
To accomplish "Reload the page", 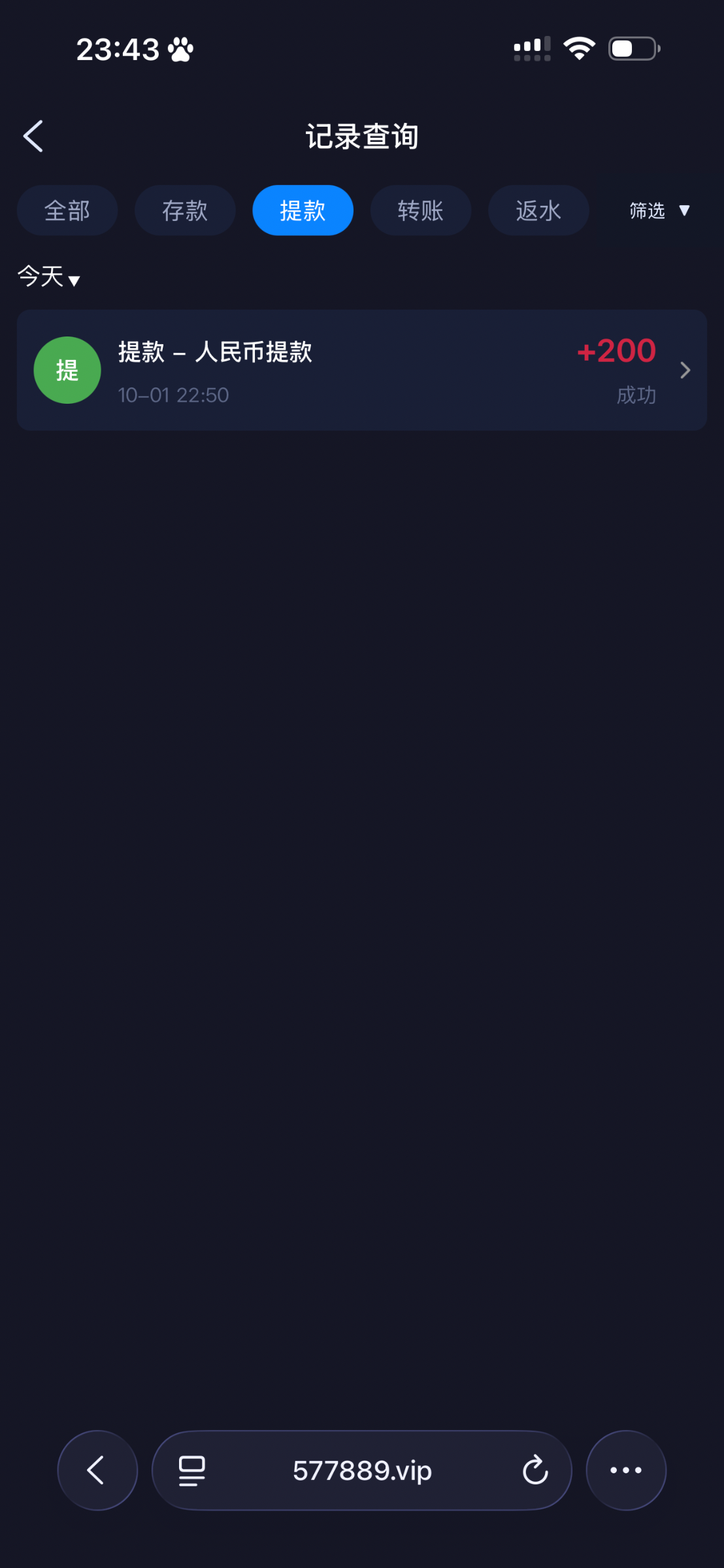I will click(x=535, y=1471).
